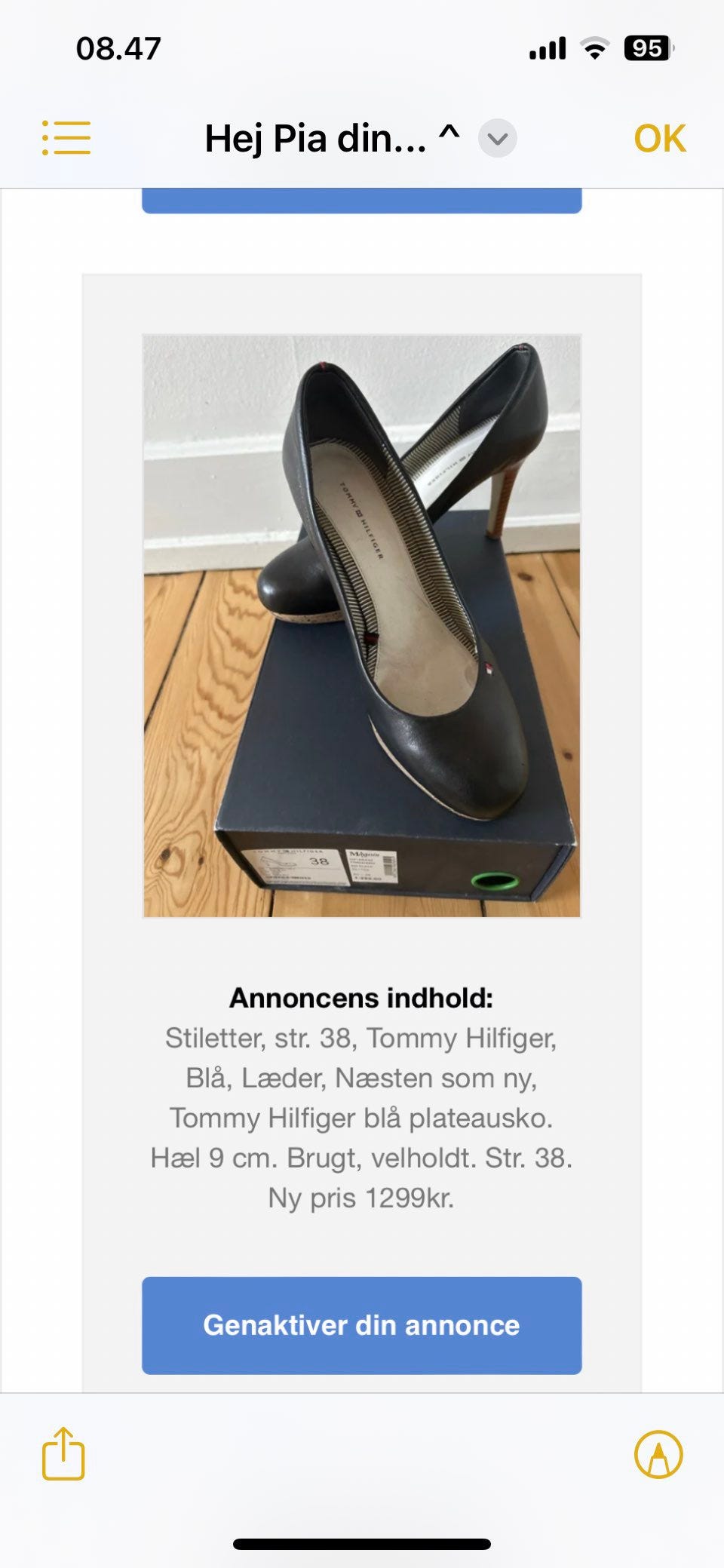Expand the document title dropdown chevron
This screenshot has height=1568, width=724.
coord(498,139)
